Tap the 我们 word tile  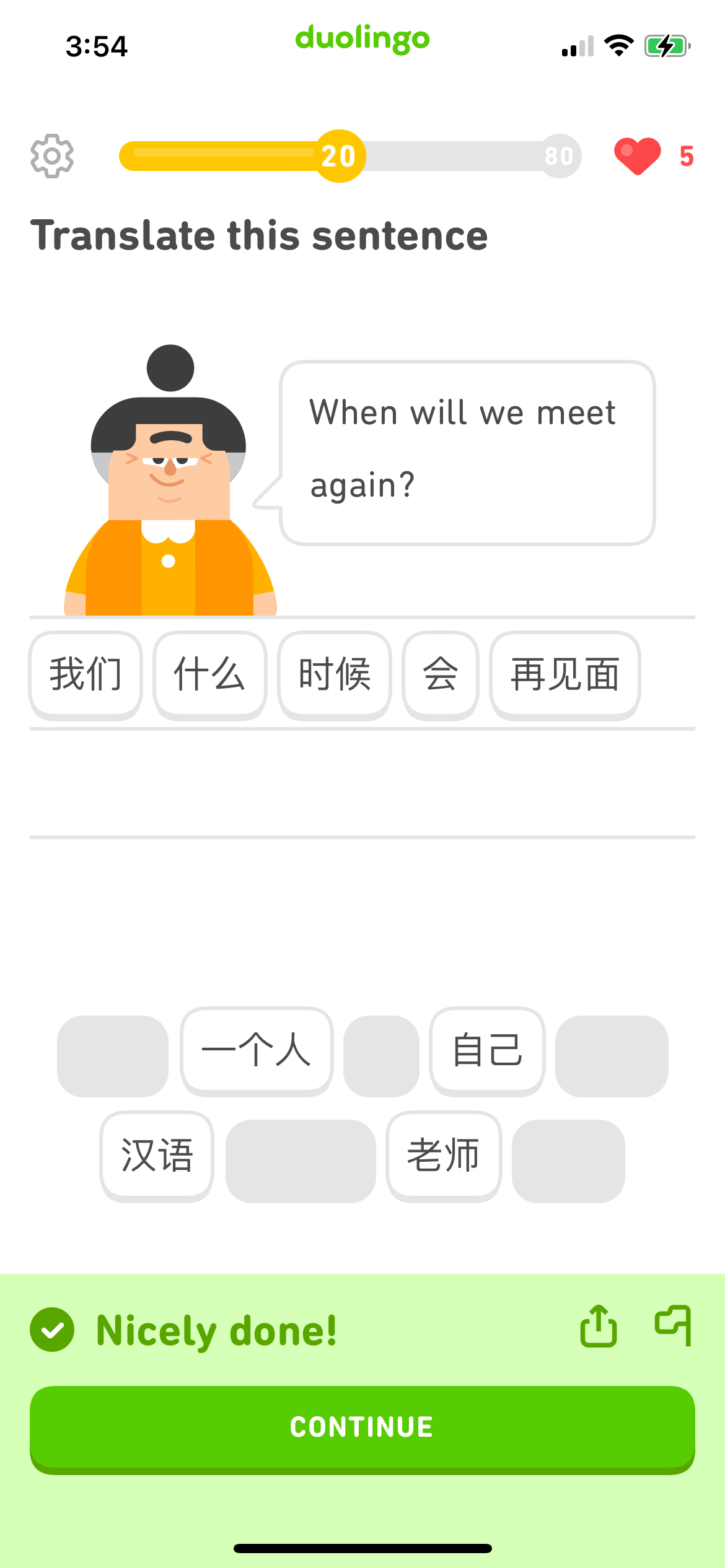click(86, 674)
